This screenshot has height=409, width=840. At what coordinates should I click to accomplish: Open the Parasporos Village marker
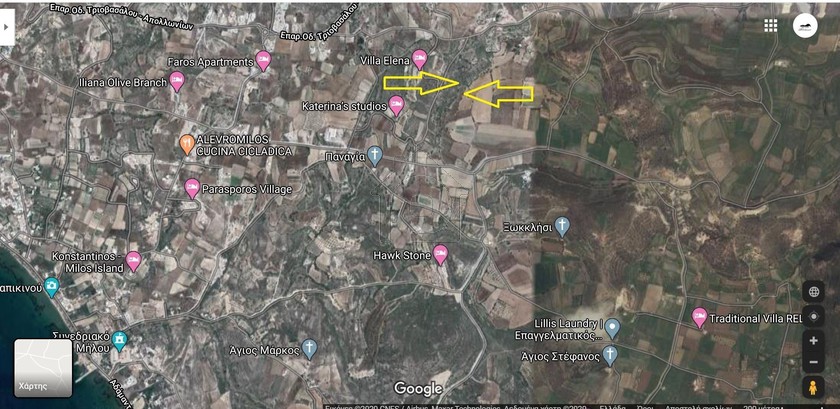click(192, 188)
